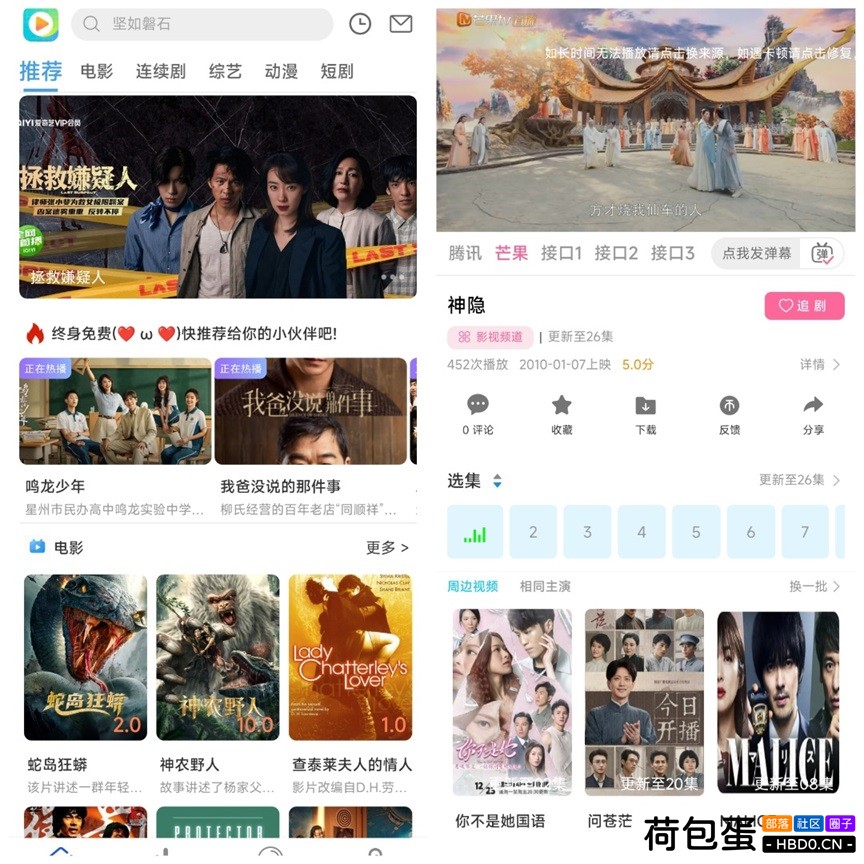This screenshot has width=864, height=864.
Task: Open the 拯救嫌疑人 banner
Action: pos(218,196)
